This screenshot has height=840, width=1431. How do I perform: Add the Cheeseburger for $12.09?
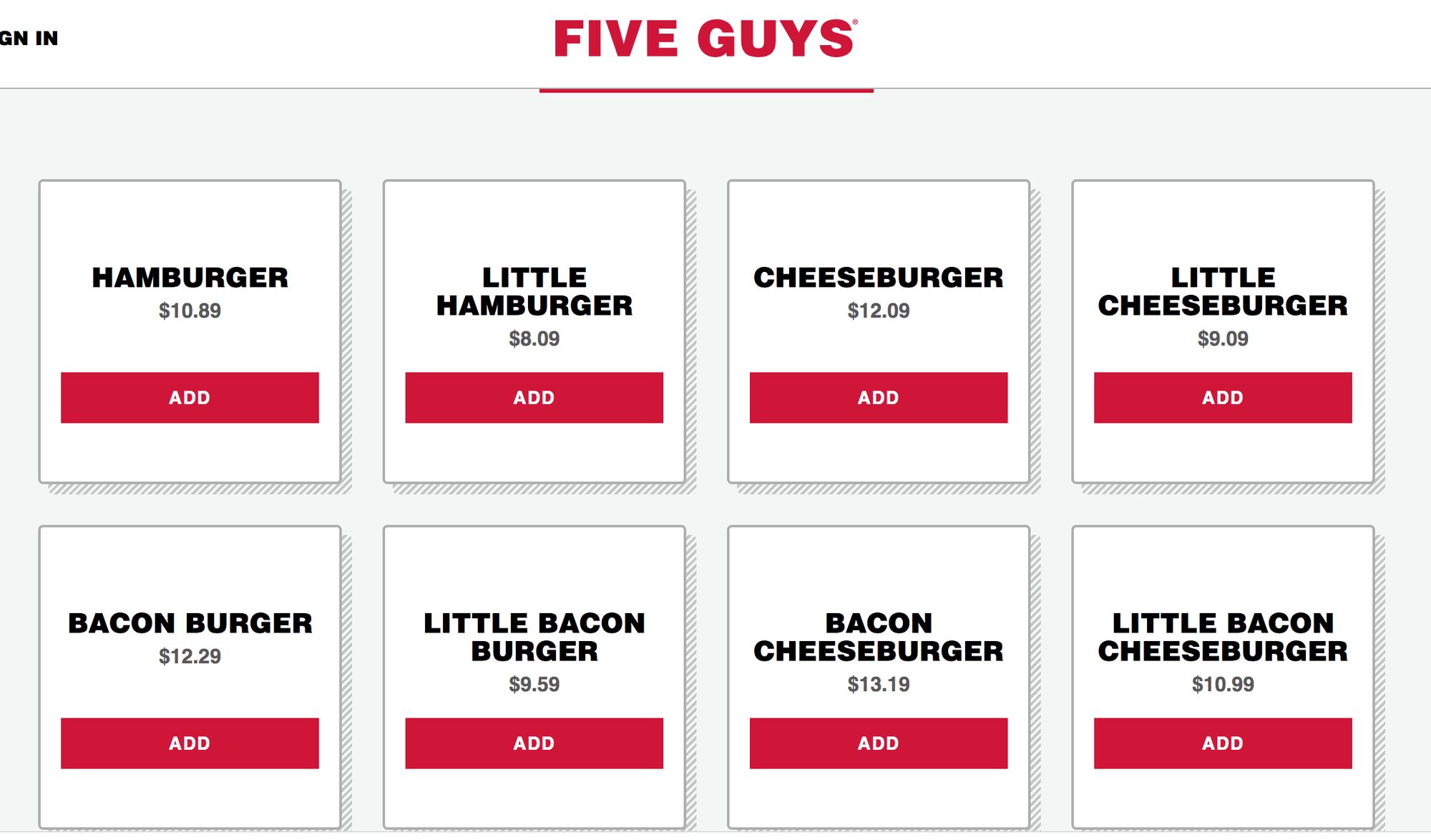(878, 397)
